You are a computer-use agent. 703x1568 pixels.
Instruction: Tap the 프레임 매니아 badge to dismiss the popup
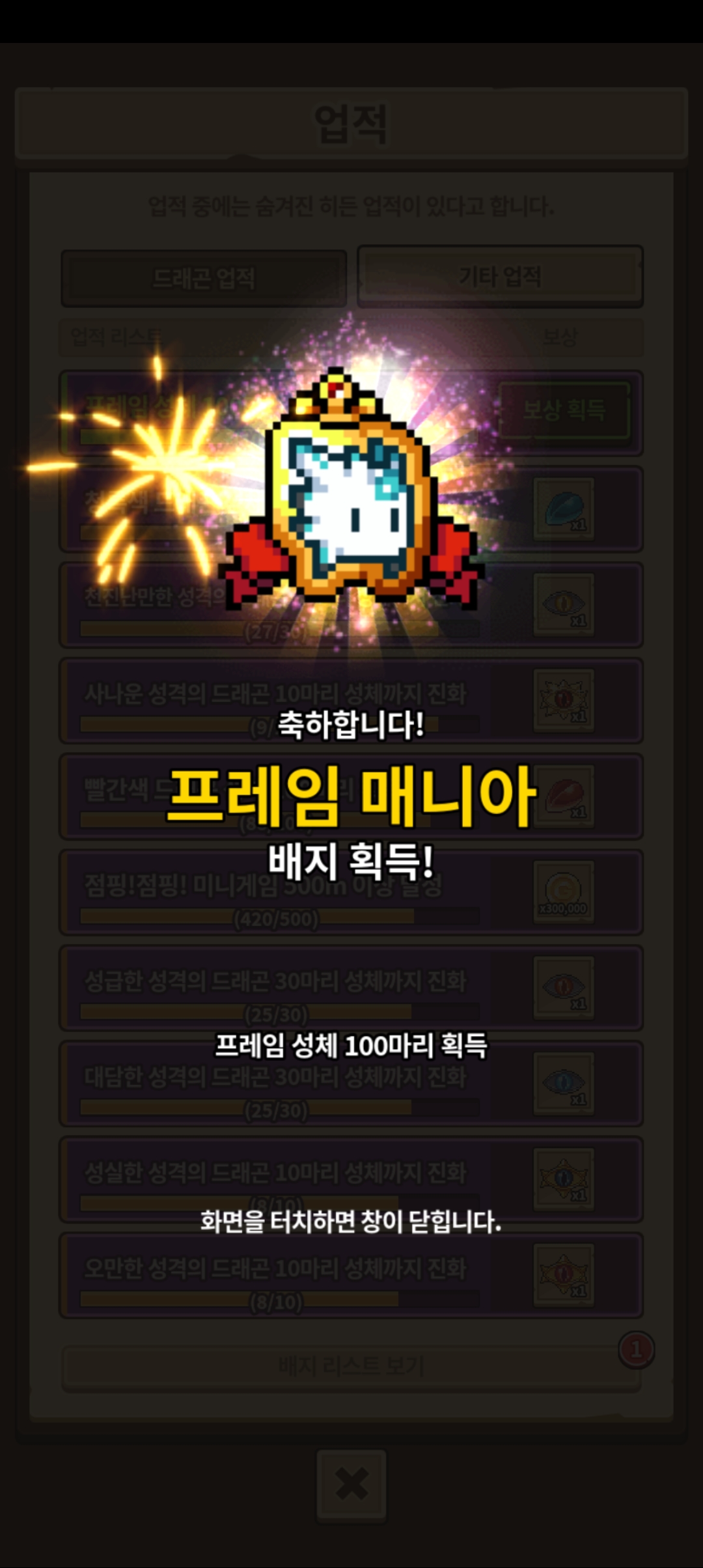pos(351,488)
